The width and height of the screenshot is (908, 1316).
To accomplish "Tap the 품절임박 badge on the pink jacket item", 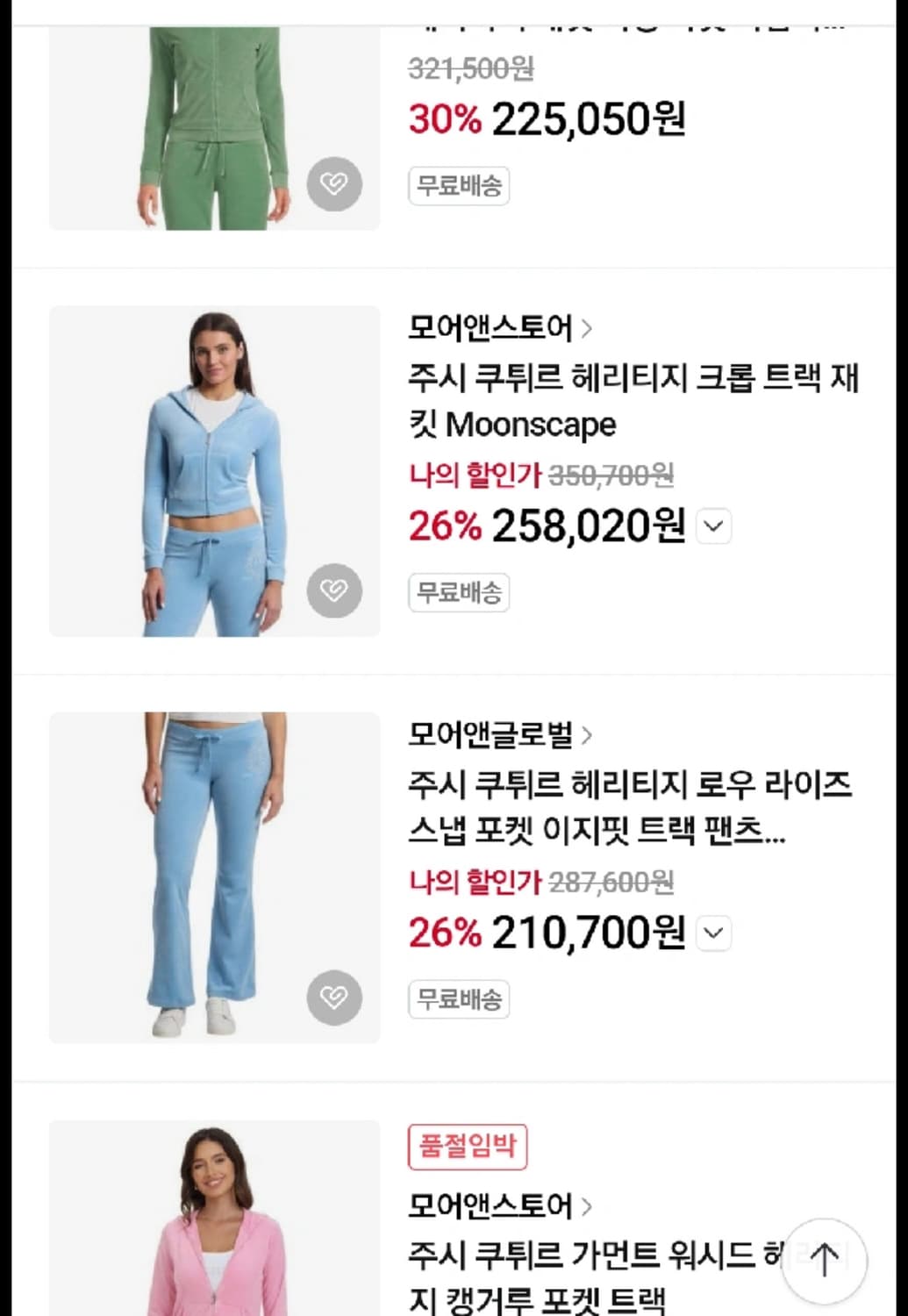I will click(468, 1144).
